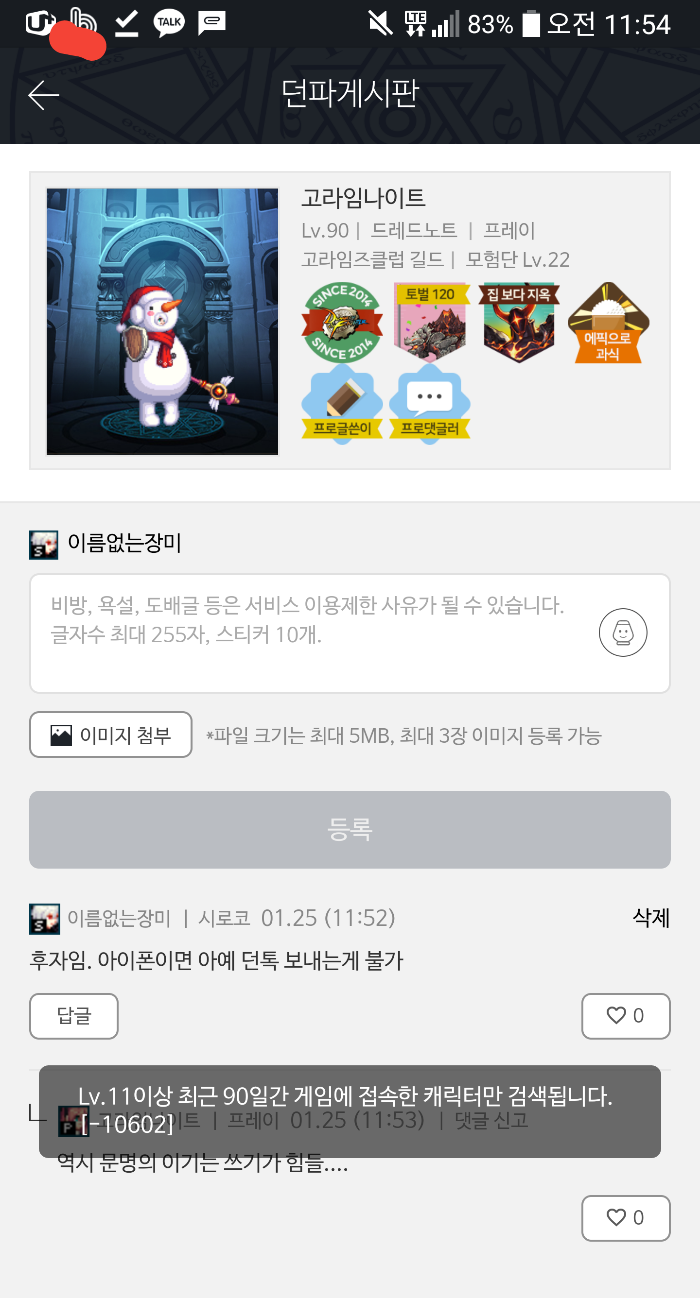Open 고라임나이트's character profile card
This screenshot has height=1298, width=700.
[349, 321]
